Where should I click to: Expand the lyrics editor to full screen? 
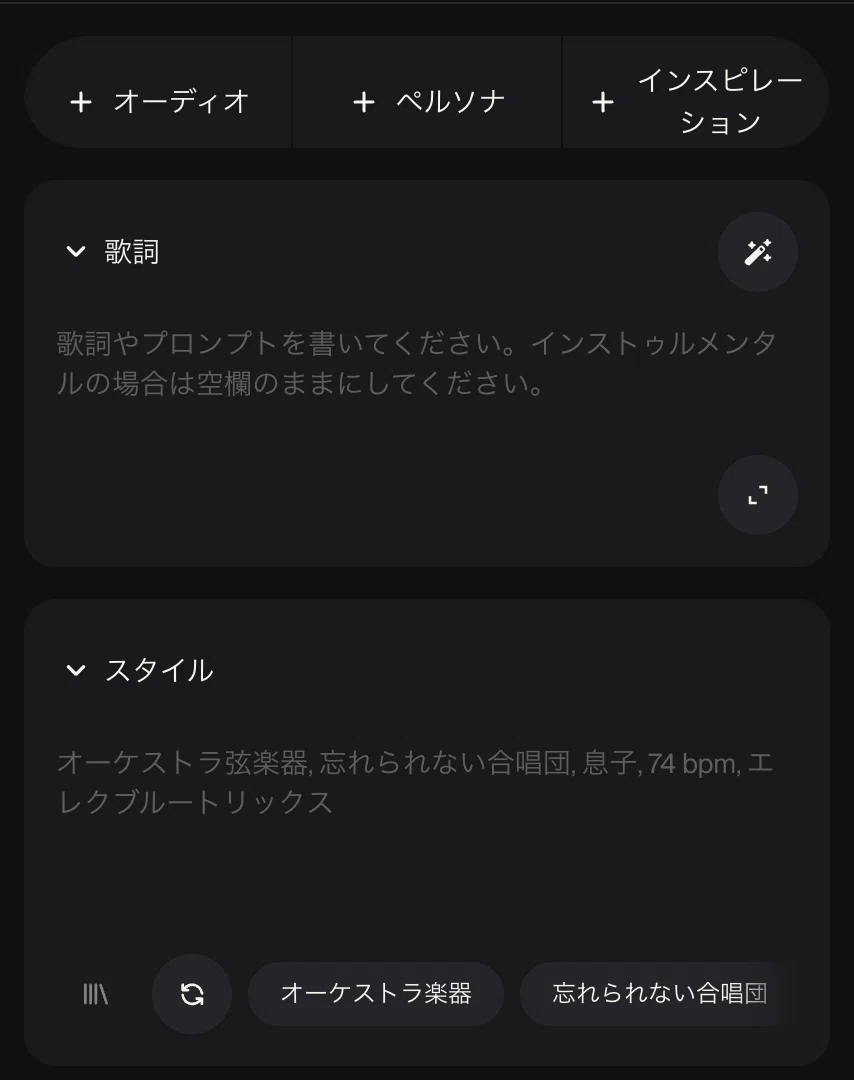[758, 495]
